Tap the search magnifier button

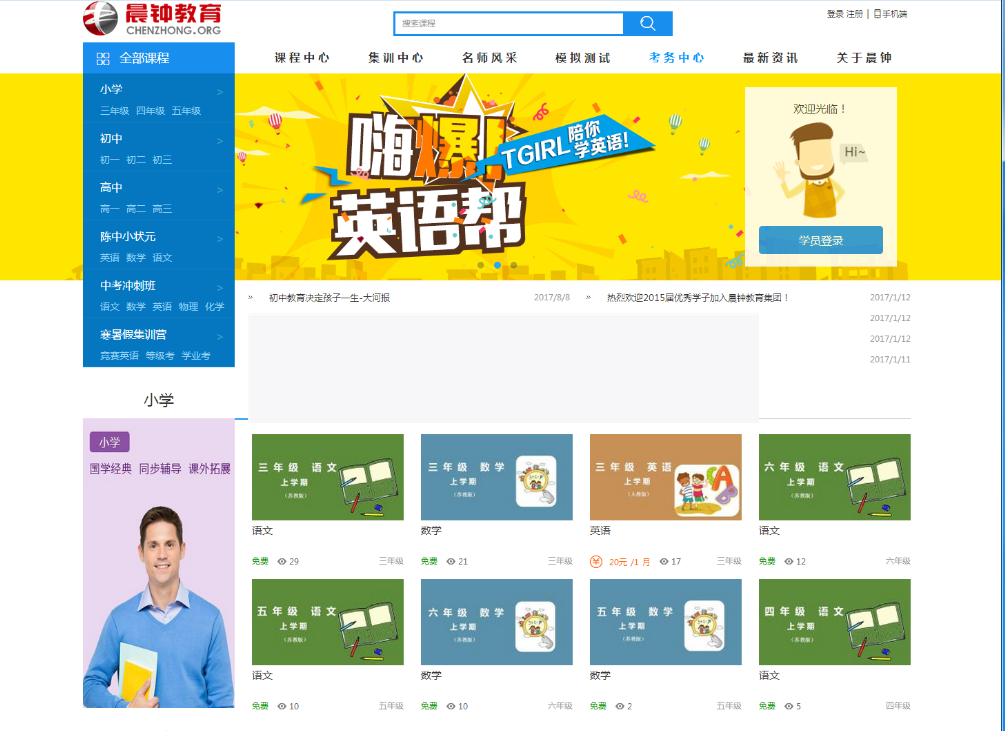tap(647, 23)
